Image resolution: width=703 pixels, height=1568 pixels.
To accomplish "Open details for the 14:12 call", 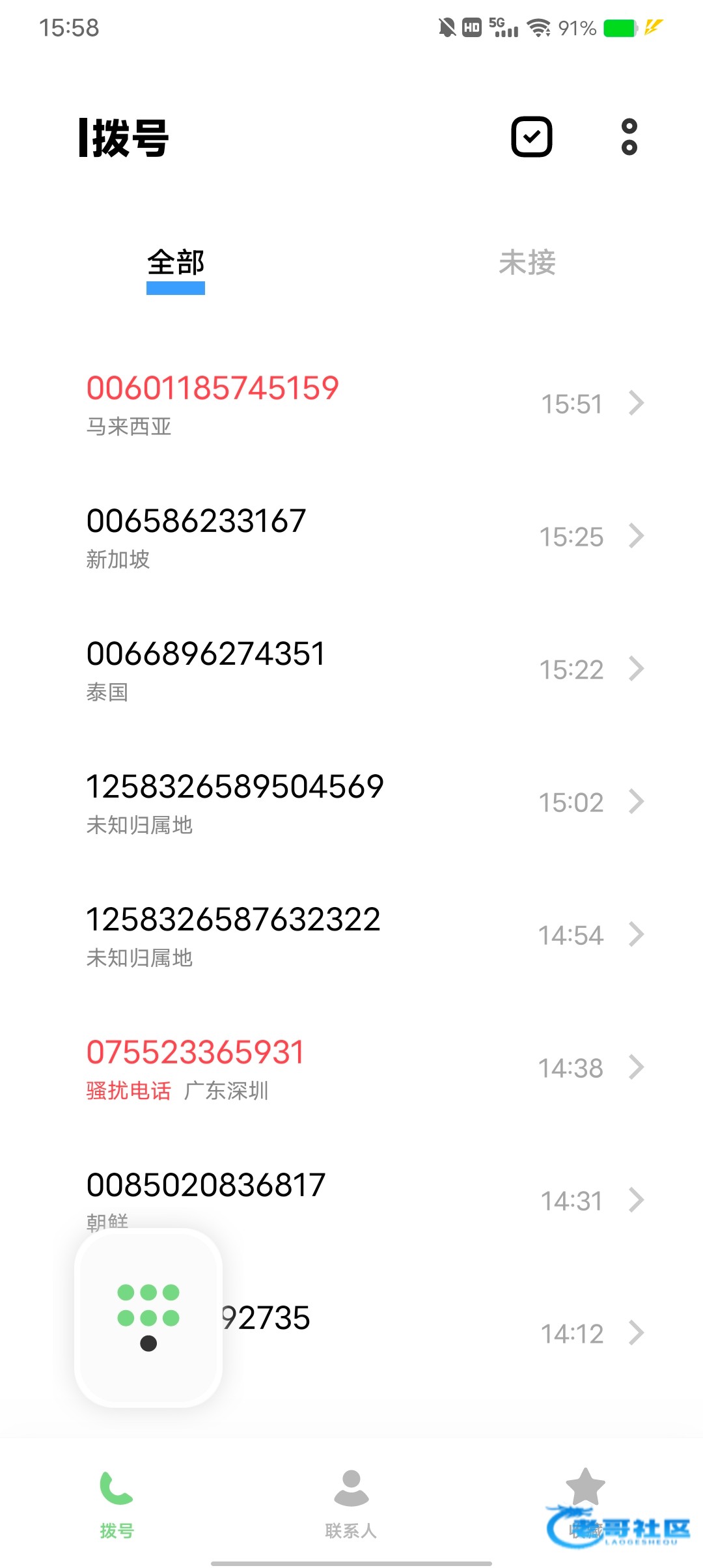I will point(636,1333).
